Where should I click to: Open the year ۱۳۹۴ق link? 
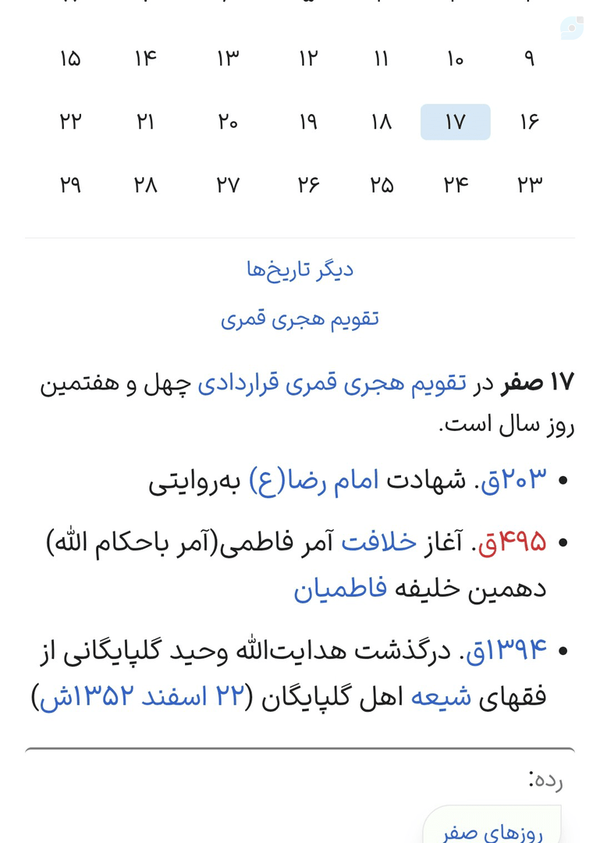(506, 652)
